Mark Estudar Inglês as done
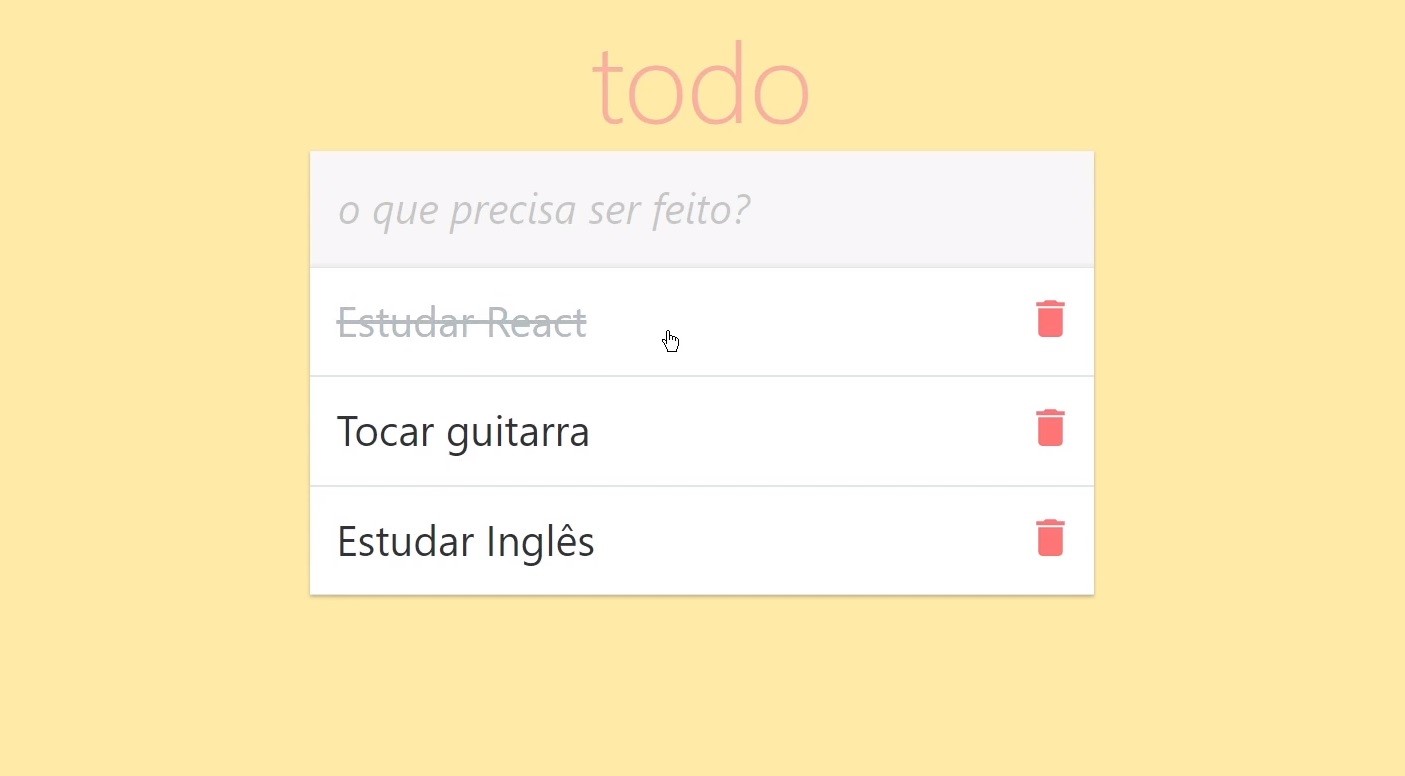The image size is (1405, 776). coord(466,541)
